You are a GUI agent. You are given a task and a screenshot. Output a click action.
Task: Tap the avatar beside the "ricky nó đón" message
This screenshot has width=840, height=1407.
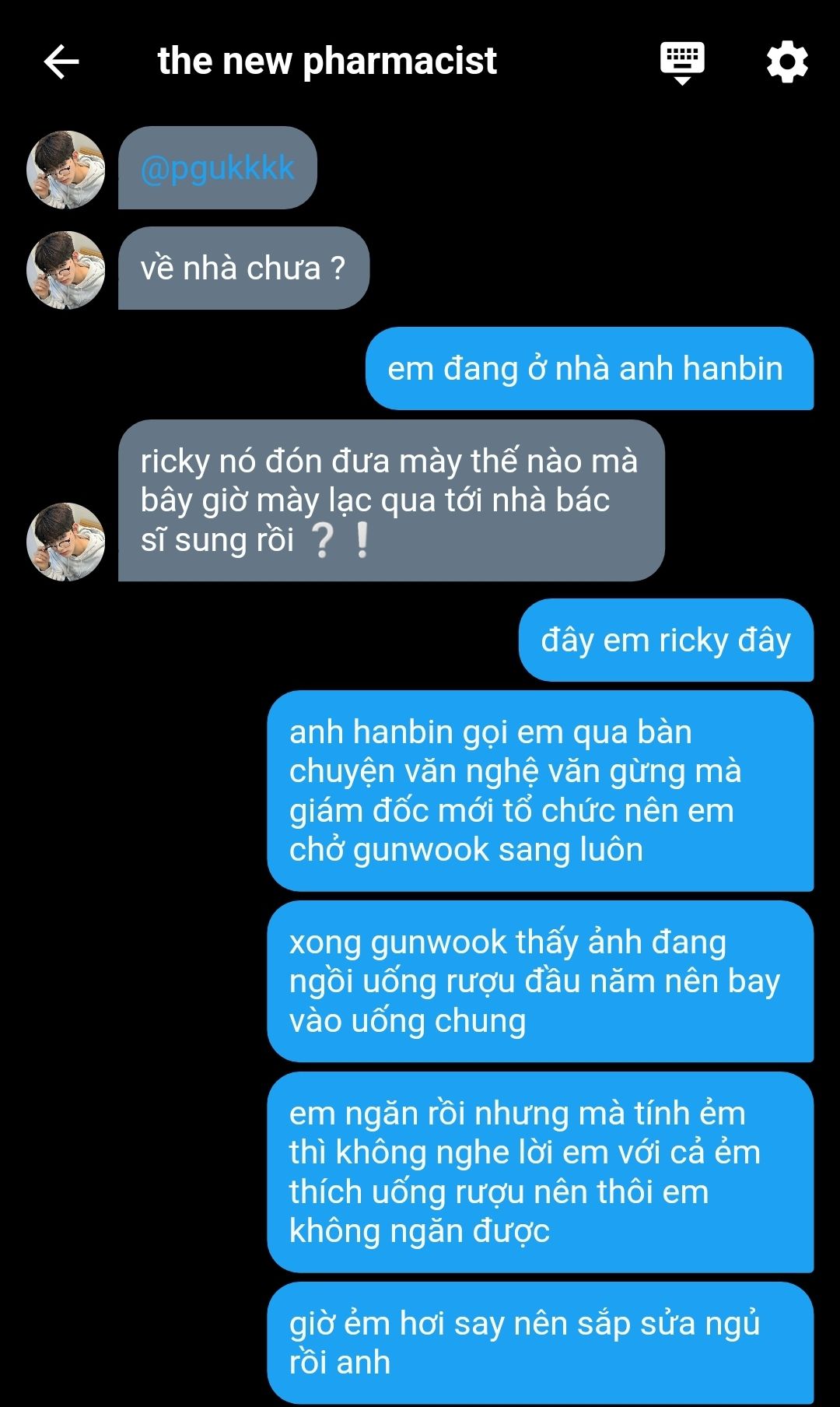(66, 541)
